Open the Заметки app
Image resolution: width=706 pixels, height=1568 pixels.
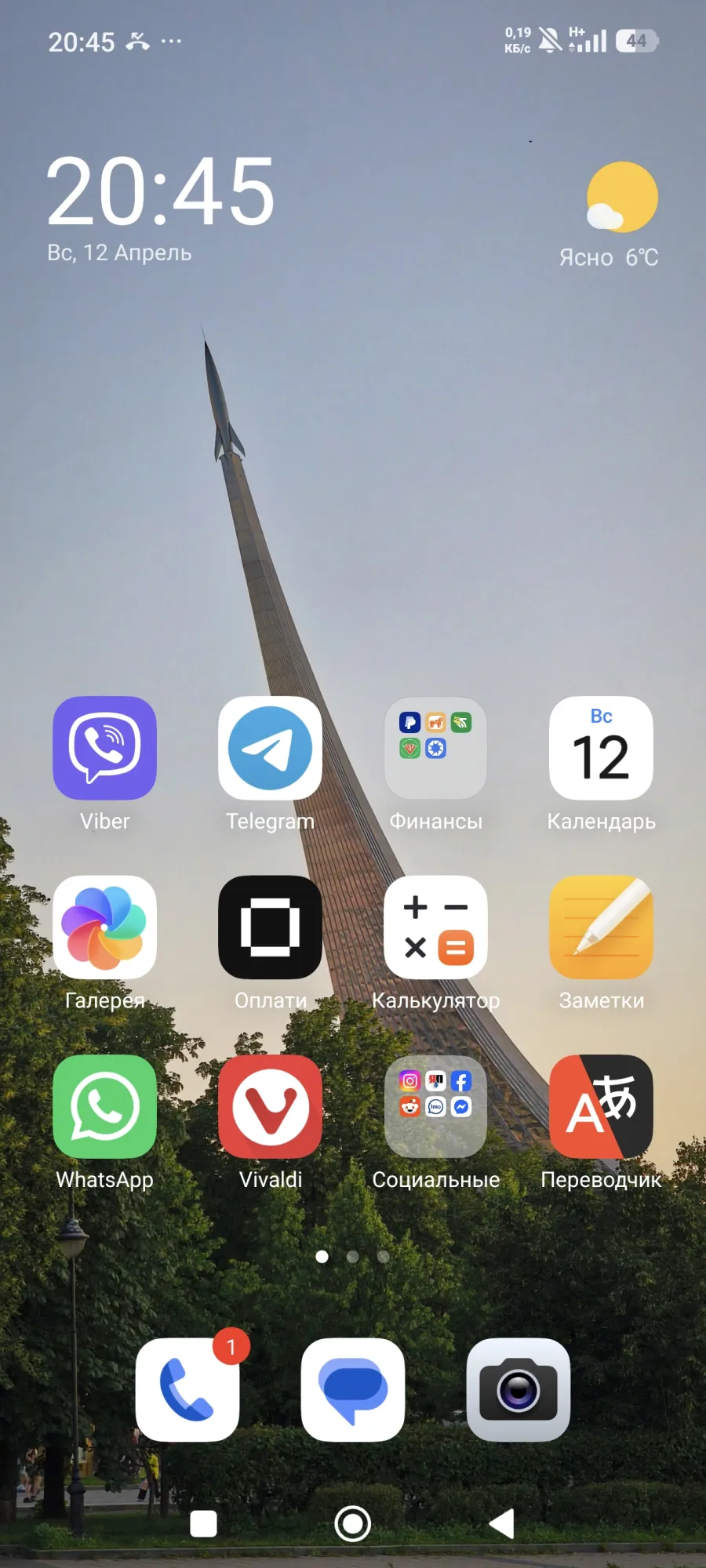pyautogui.click(x=601, y=927)
